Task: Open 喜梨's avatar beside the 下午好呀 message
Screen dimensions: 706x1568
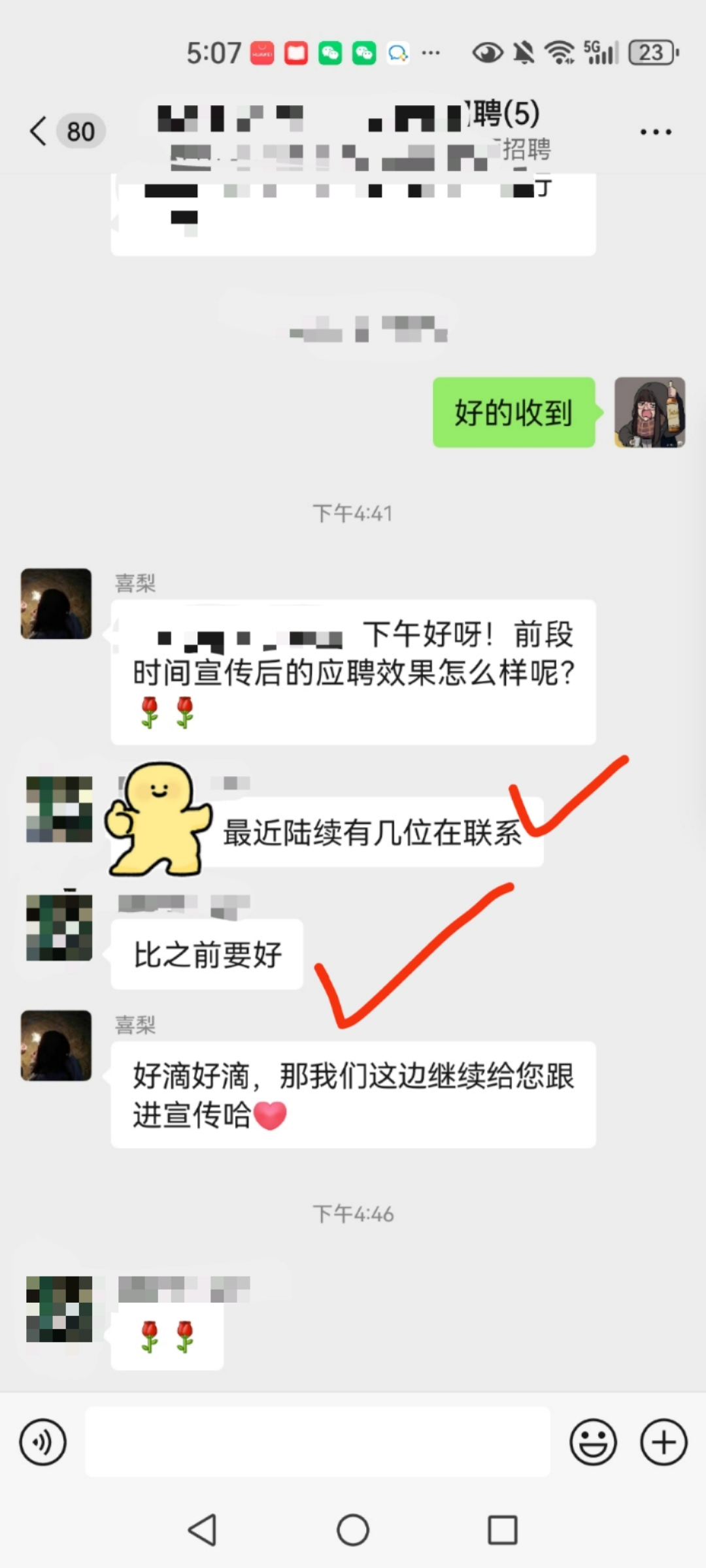Action: [56, 604]
